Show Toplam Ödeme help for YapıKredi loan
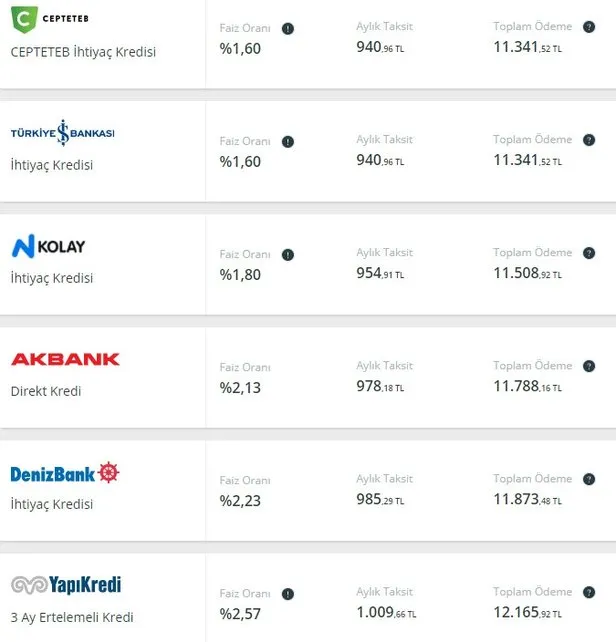The width and height of the screenshot is (616, 642). click(589, 592)
